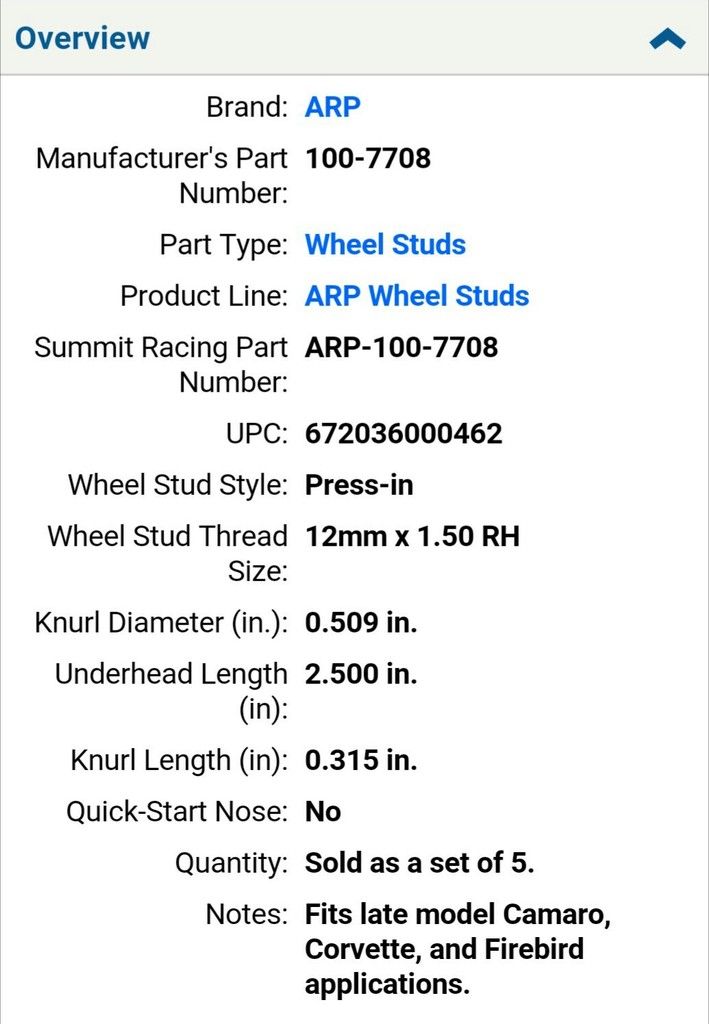The height and width of the screenshot is (1024, 709).
Task: Open the Wheel Studs part type link
Action: 385,244
